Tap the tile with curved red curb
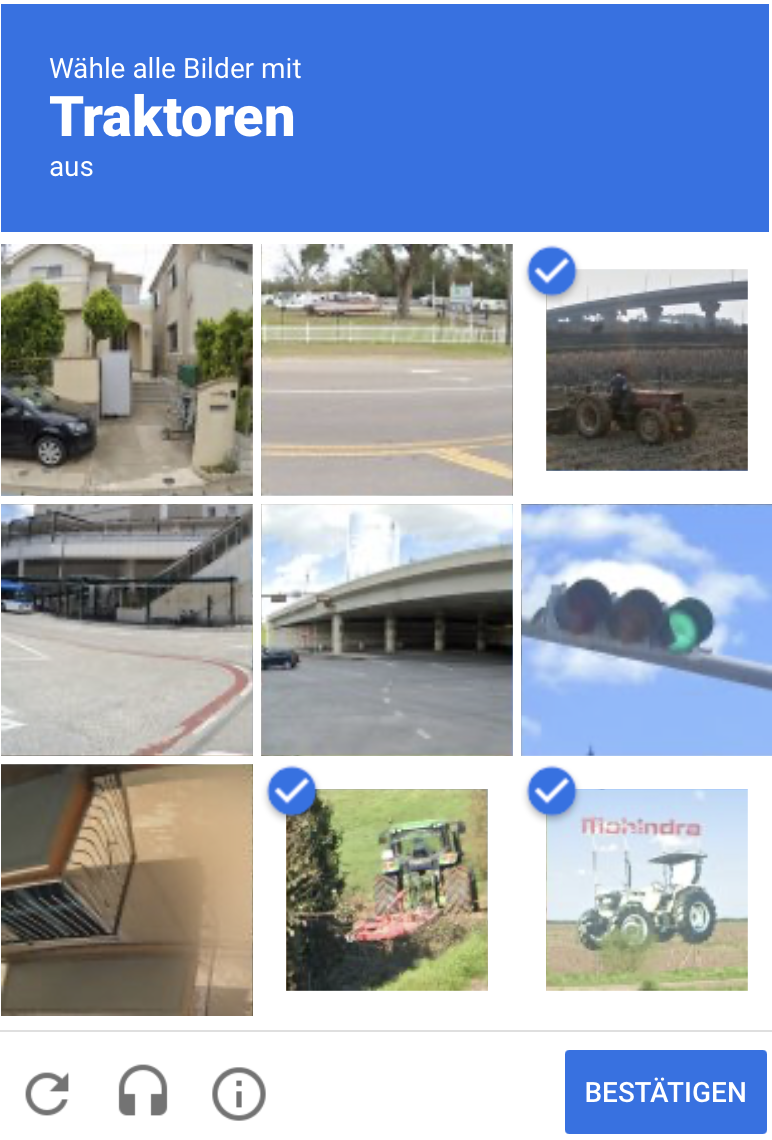Screen dimensions: 772x1140 click(127, 630)
